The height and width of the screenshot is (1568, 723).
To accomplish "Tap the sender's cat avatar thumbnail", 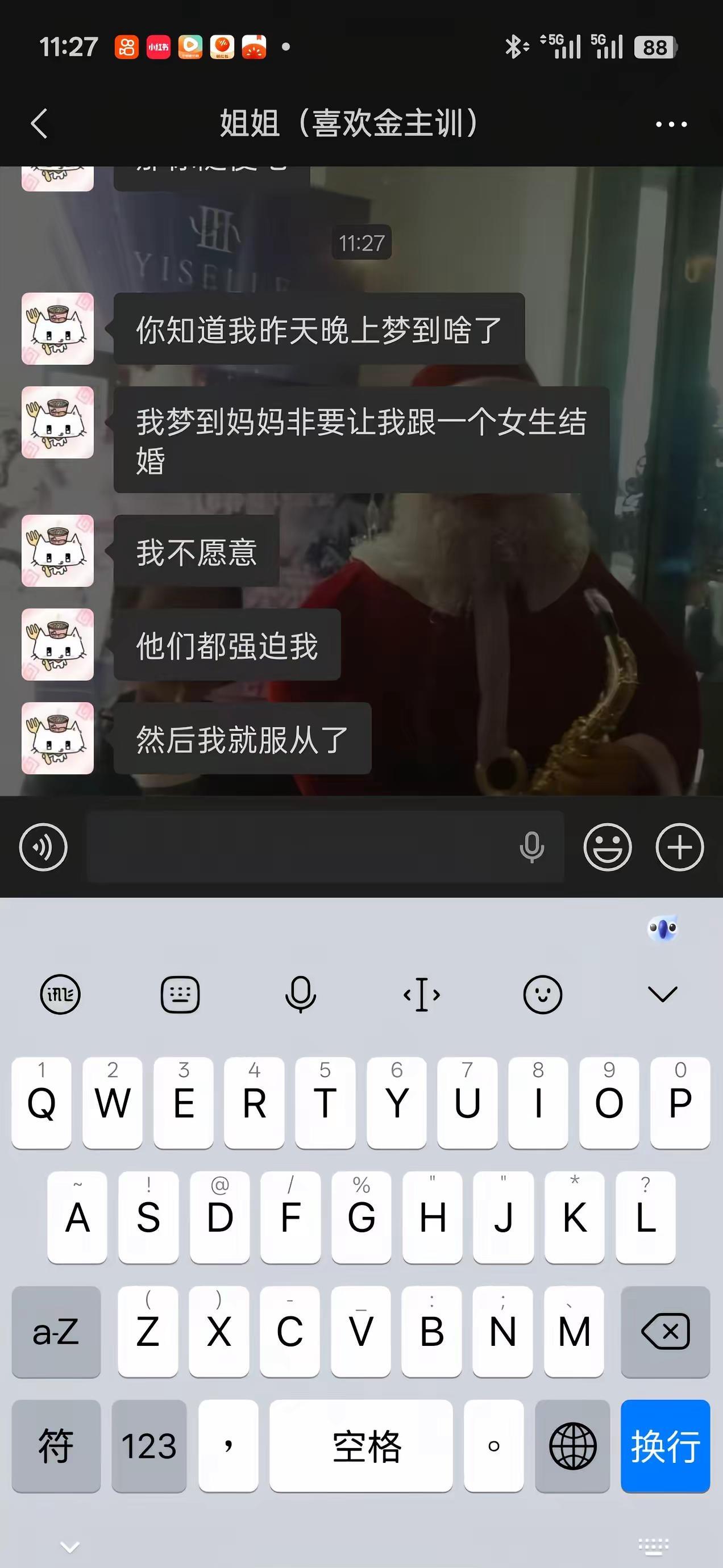I will click(x=57, y=330).
